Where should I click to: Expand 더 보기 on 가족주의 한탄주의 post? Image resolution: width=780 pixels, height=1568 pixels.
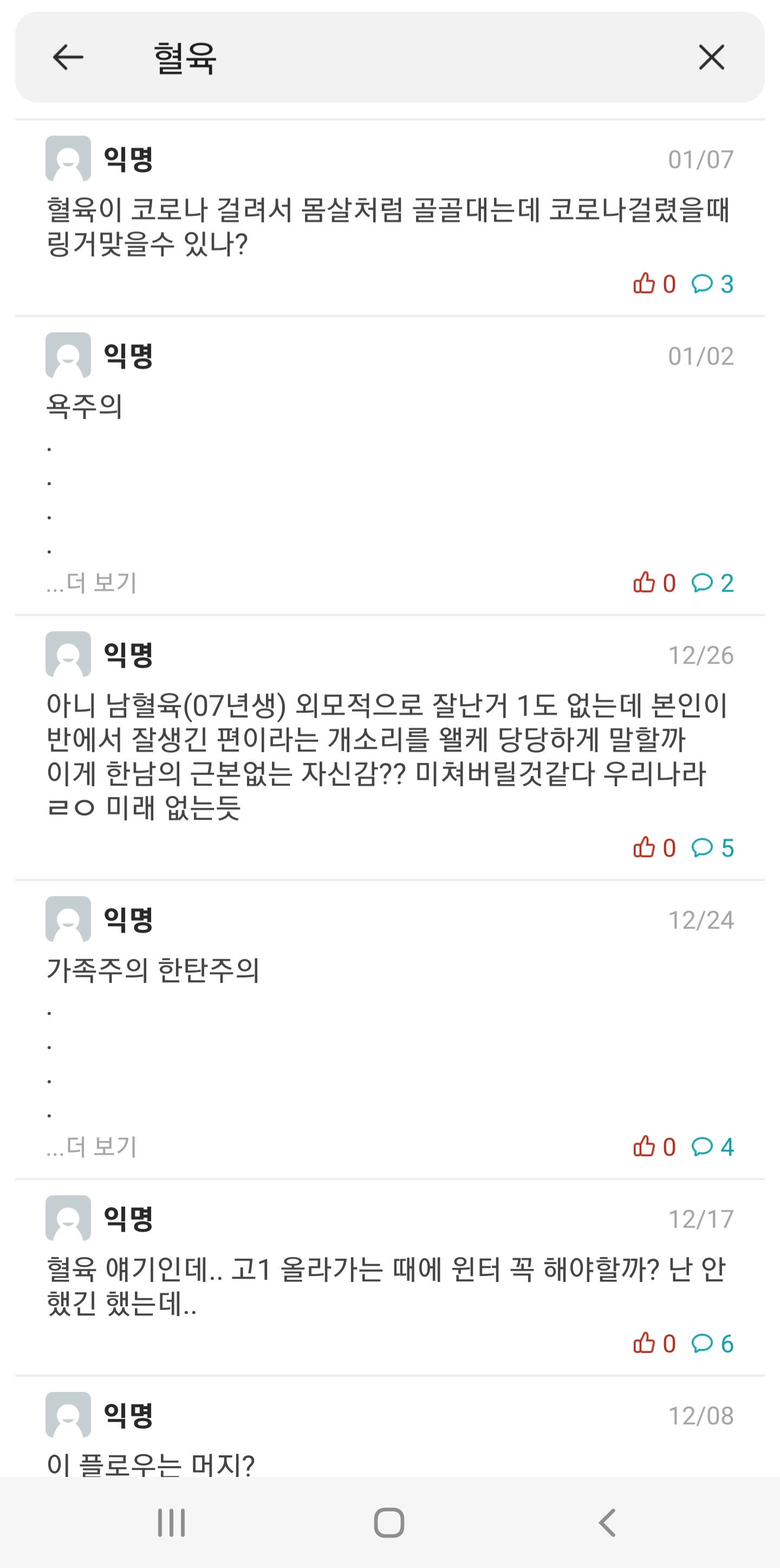point(92,1147)
